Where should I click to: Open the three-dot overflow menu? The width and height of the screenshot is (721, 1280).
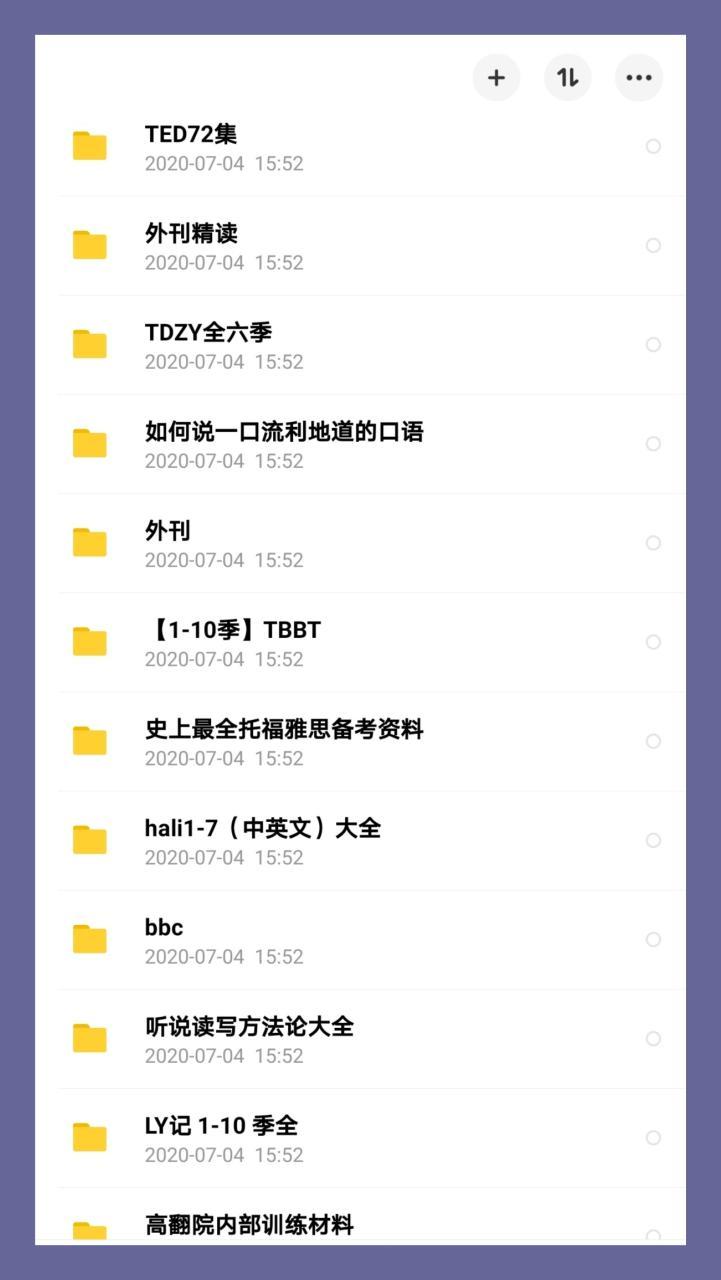pyautogui.click(x=639, y=78)
